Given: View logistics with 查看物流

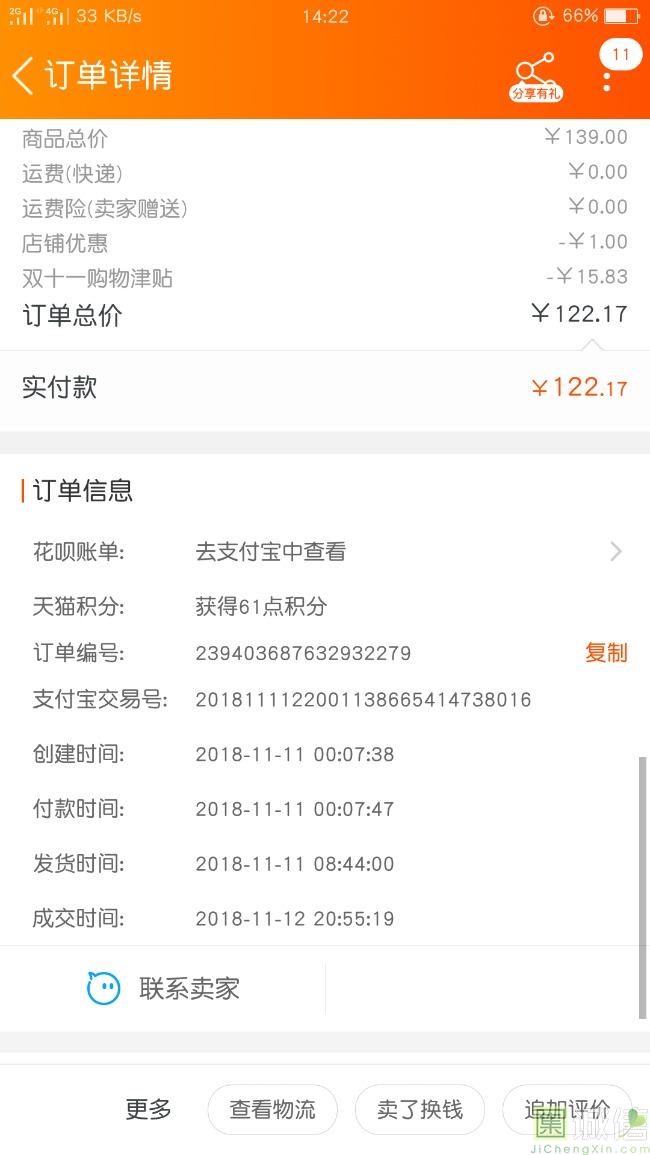Looking at the screenshot, I should [272, 1109].
